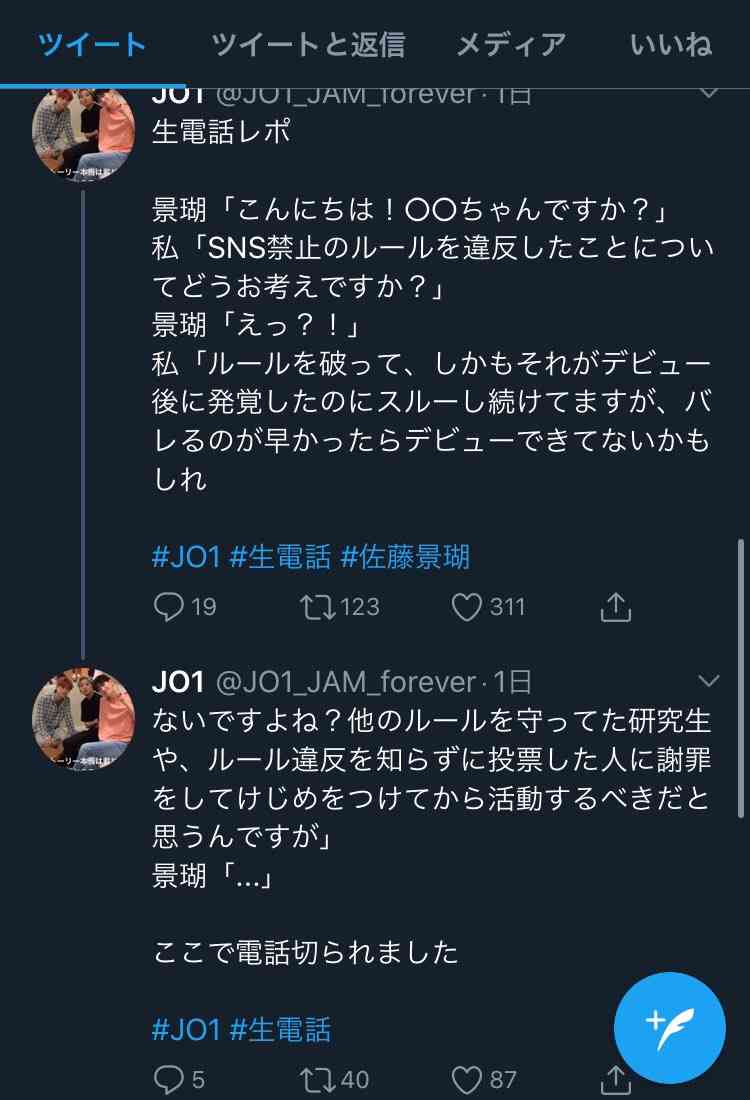This screenshot has height=1100, width=750.
Task: Switch to the メディア tab
Action: click(x=510, y=45)
